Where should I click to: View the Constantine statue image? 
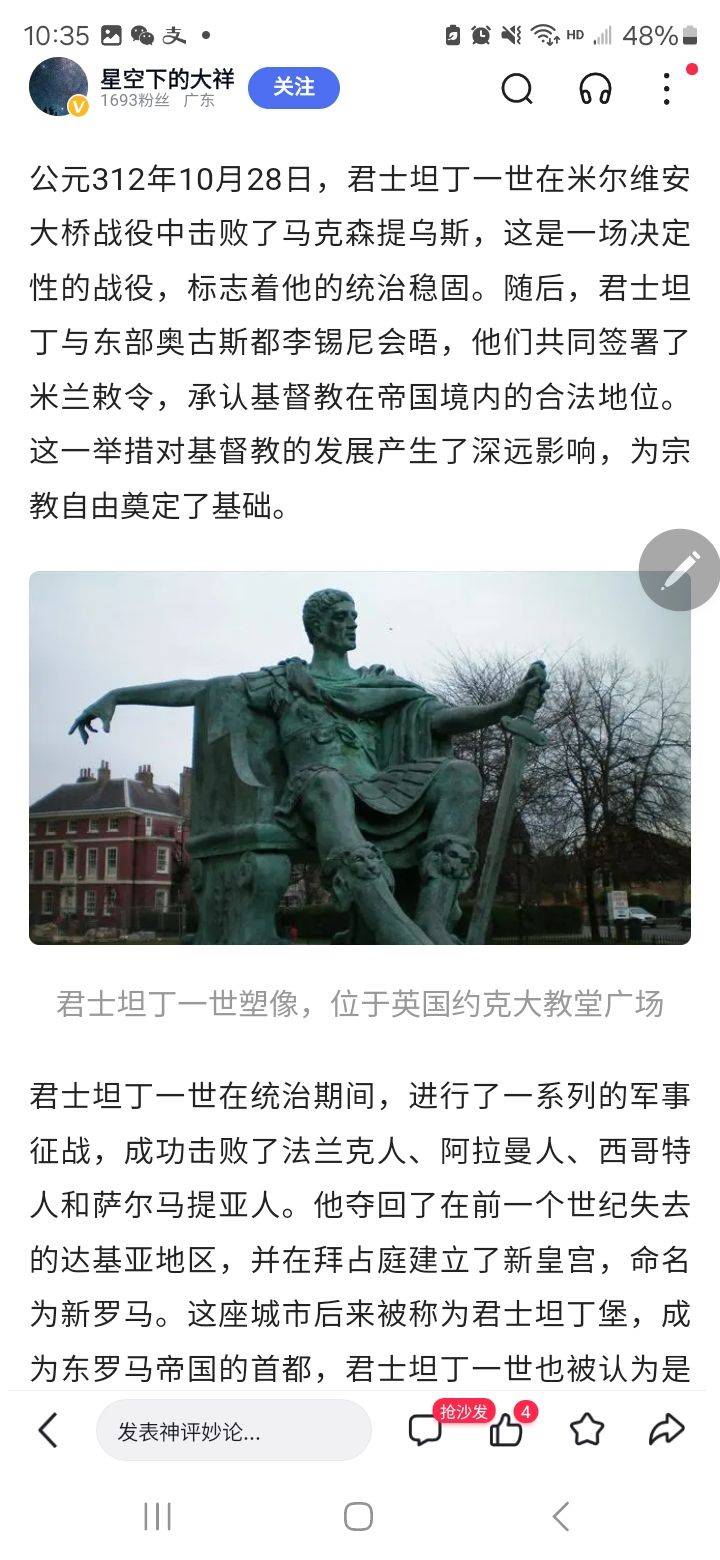point(360,757)
